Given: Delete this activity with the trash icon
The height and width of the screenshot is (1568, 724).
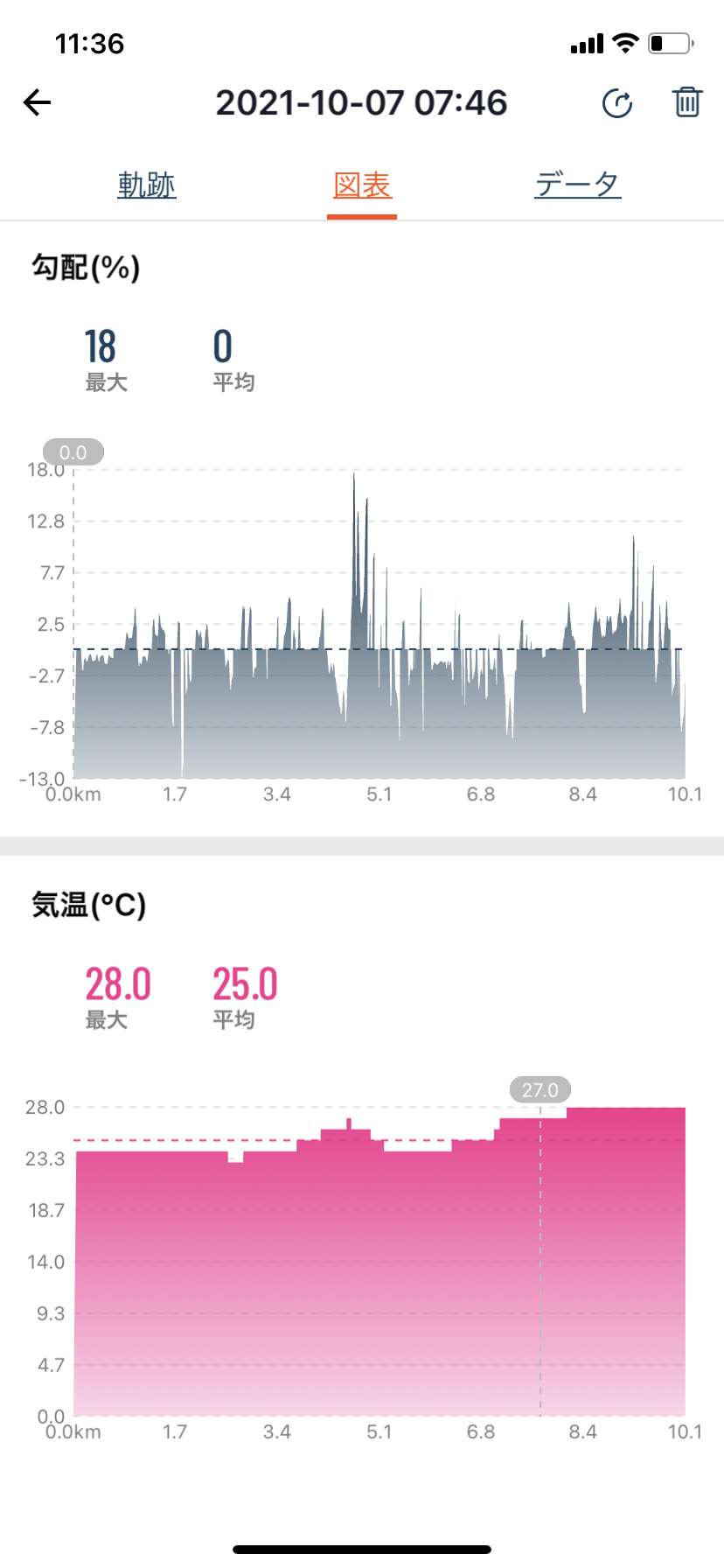Looking at the screenshot, I should point(687,102).
